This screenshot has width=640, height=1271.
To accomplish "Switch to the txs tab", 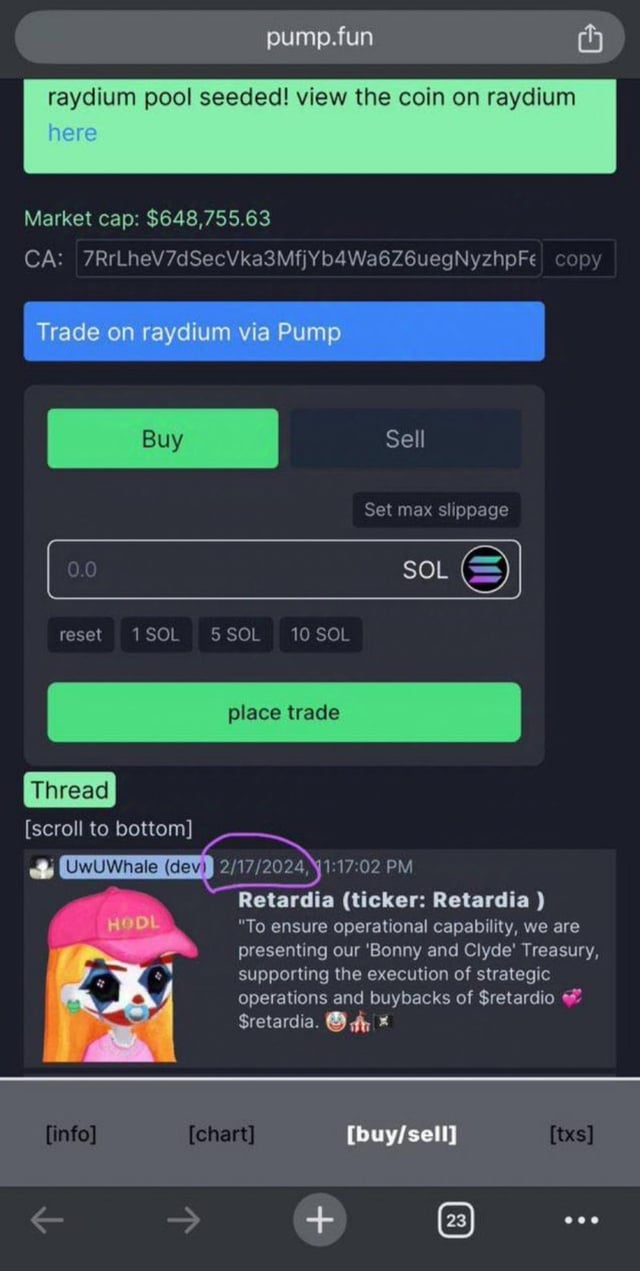I will coord(571,1134).
